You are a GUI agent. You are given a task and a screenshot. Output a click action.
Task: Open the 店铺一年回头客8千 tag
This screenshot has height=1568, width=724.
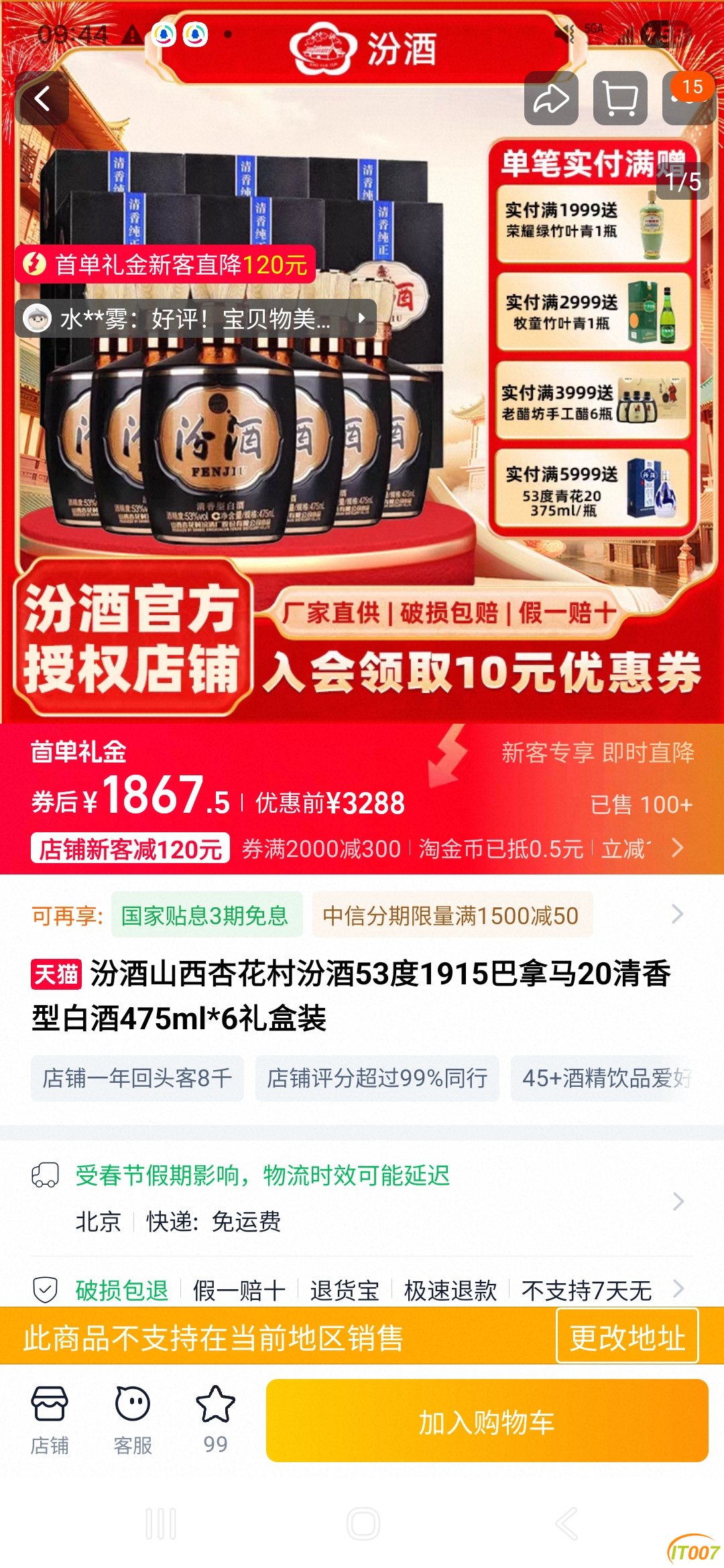[x=137, y=1078]
